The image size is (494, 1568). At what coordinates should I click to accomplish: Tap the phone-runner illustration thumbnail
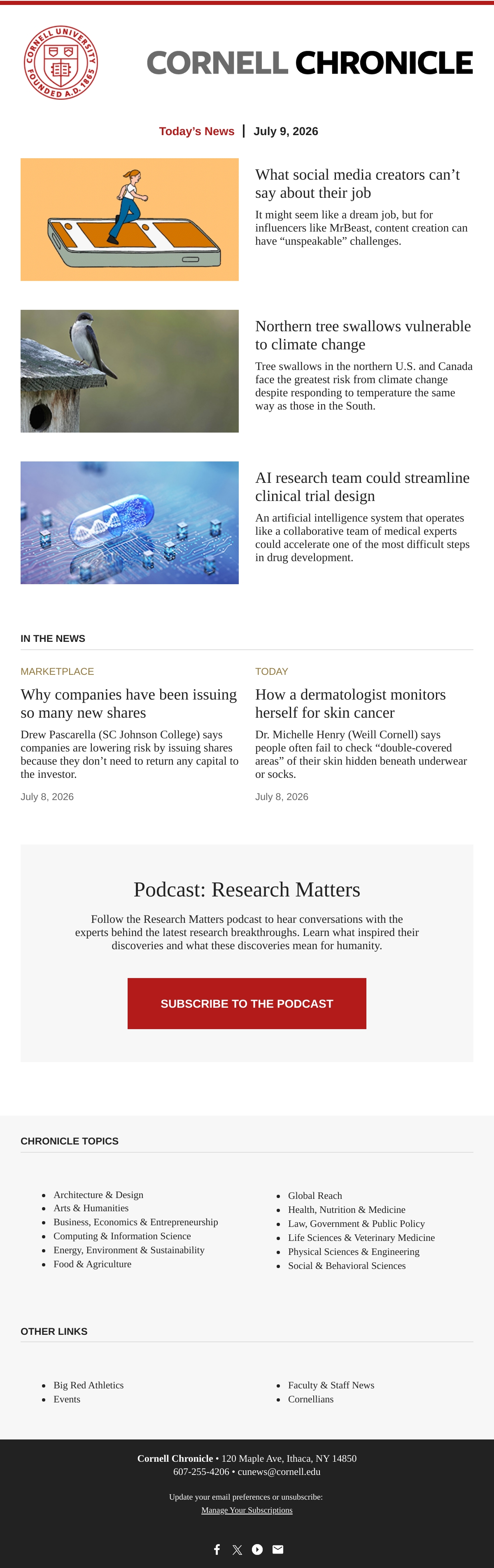coord(130,220)
